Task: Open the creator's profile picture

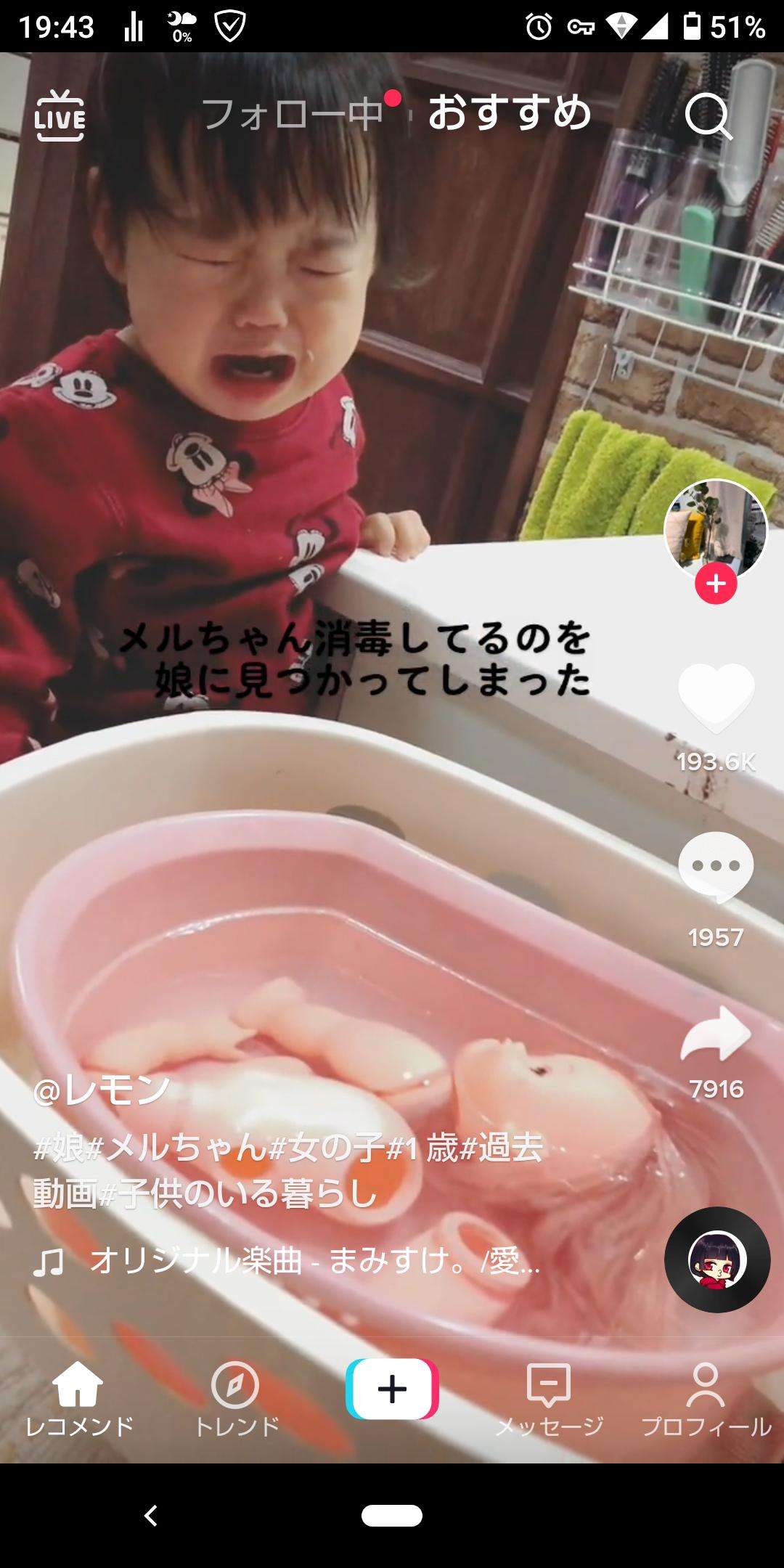Action: tap(716, 530)
